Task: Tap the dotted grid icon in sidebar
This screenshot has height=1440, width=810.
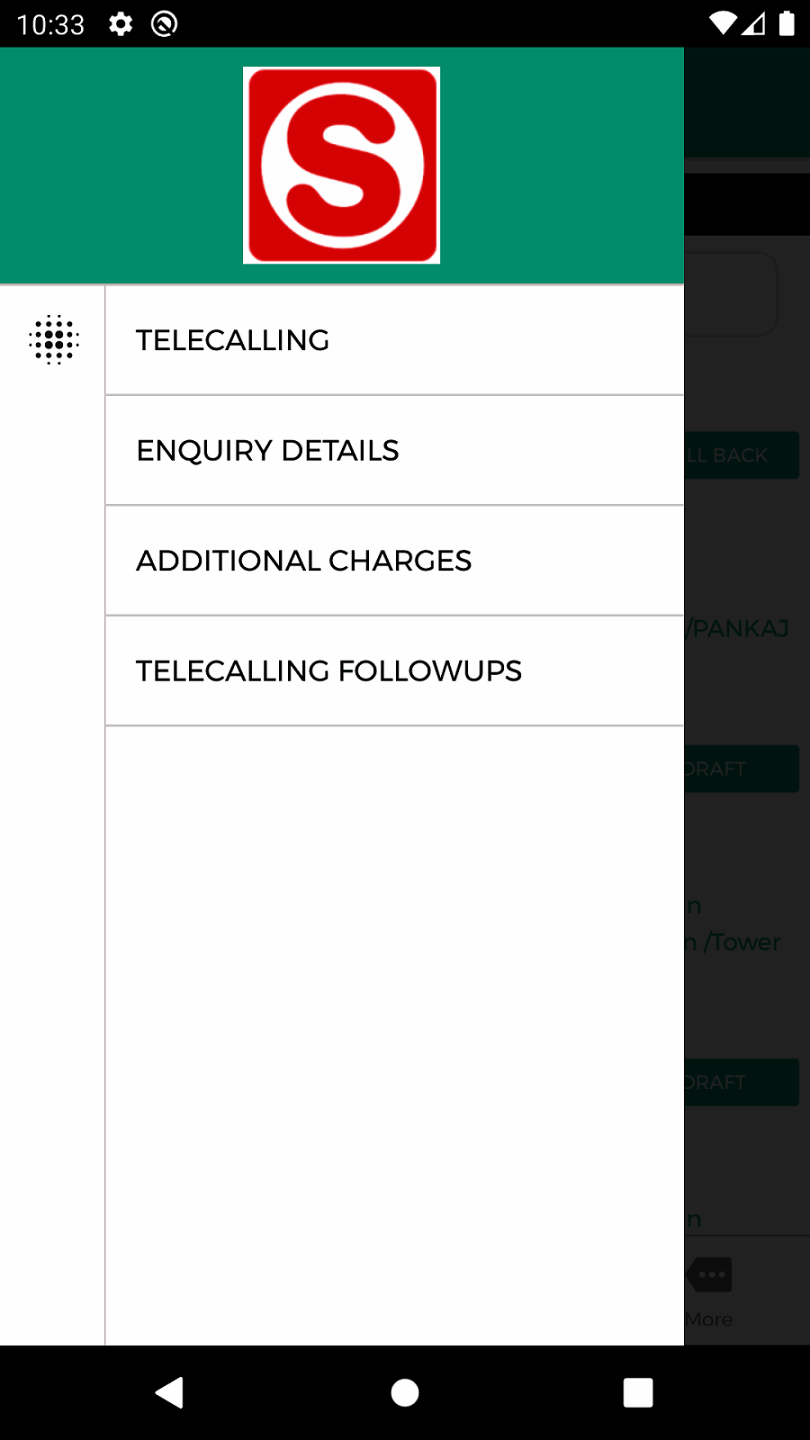Action: pos(53,340)
